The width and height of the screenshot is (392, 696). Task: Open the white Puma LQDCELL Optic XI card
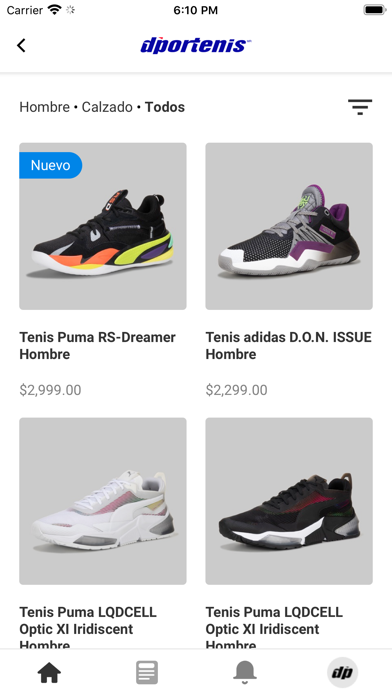coord(103,533)
